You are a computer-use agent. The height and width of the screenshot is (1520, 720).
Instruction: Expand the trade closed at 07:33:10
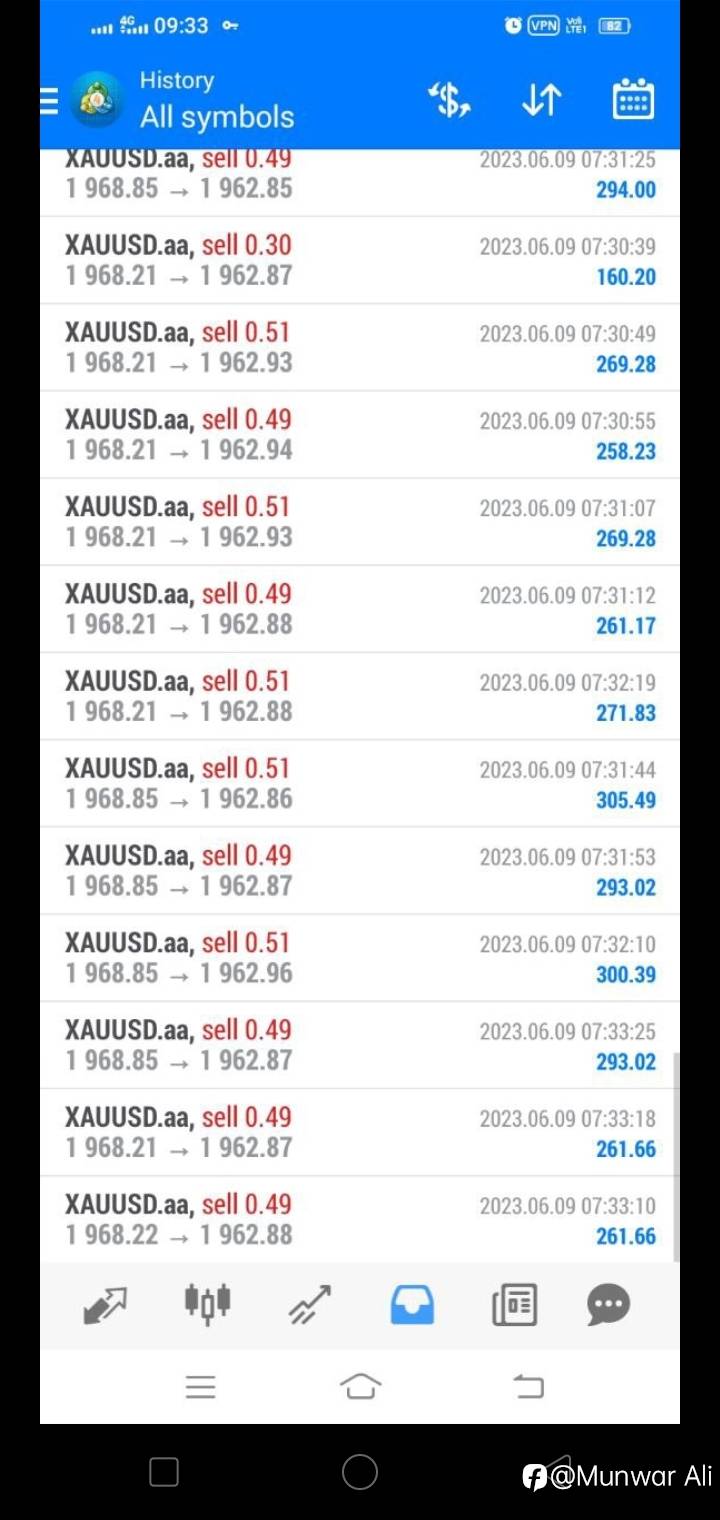tap(360, 1219)
